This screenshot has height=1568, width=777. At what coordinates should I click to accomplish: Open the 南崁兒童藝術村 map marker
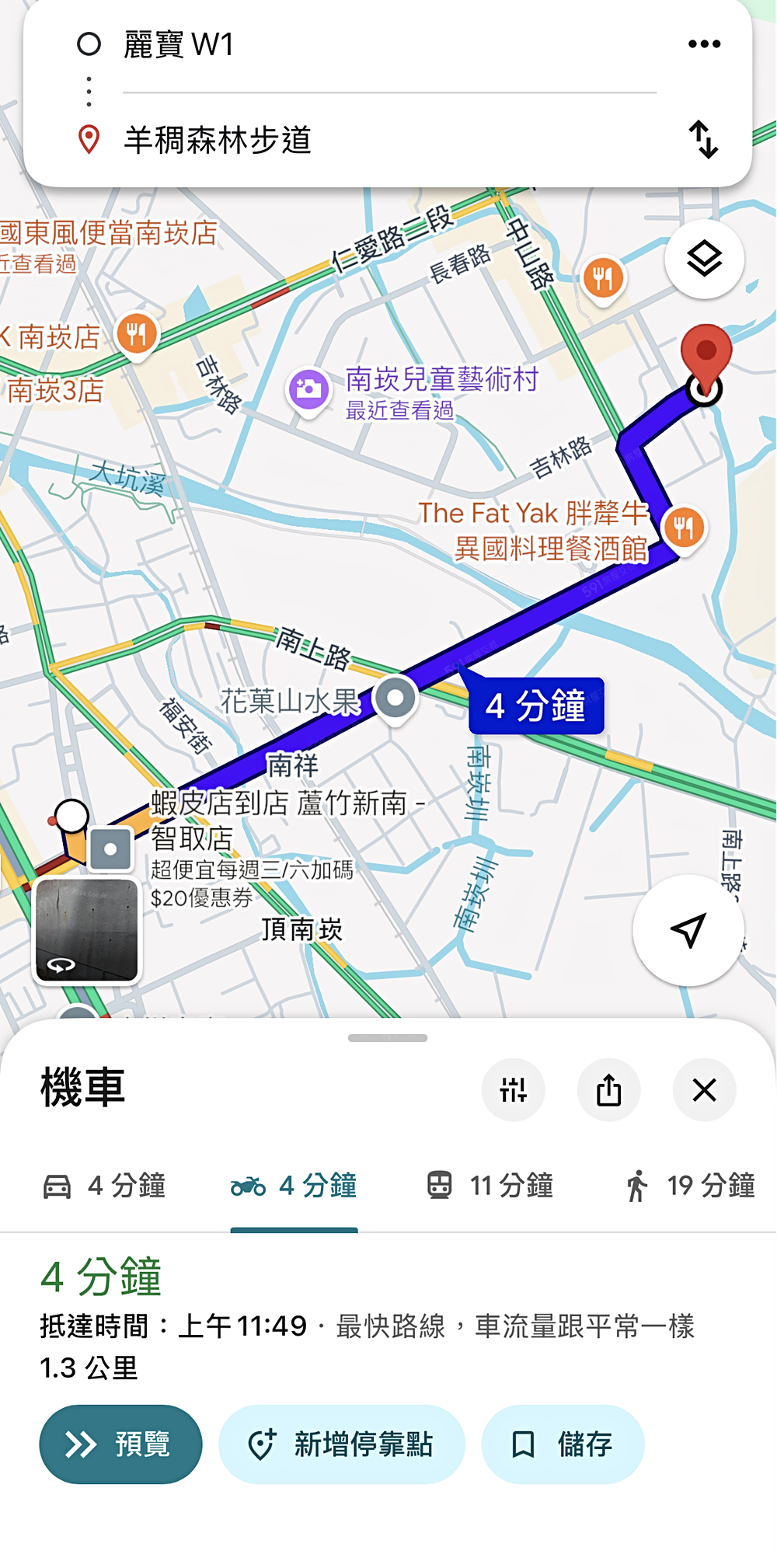click(x=309, y=388)
